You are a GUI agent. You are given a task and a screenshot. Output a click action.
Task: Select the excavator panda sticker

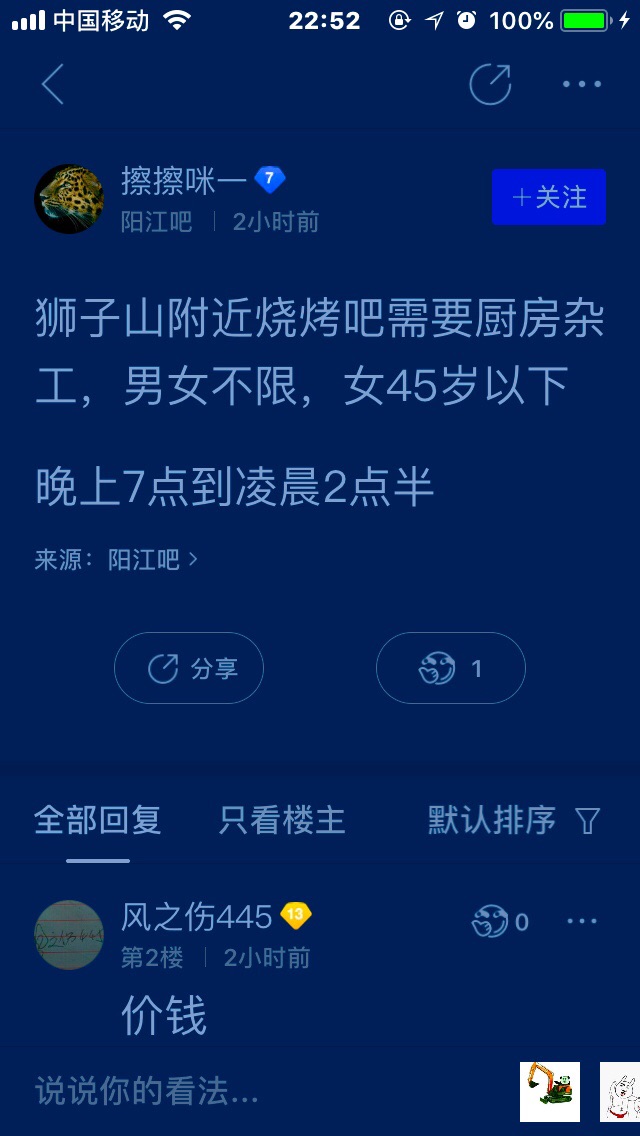[x=549, y=1091]
